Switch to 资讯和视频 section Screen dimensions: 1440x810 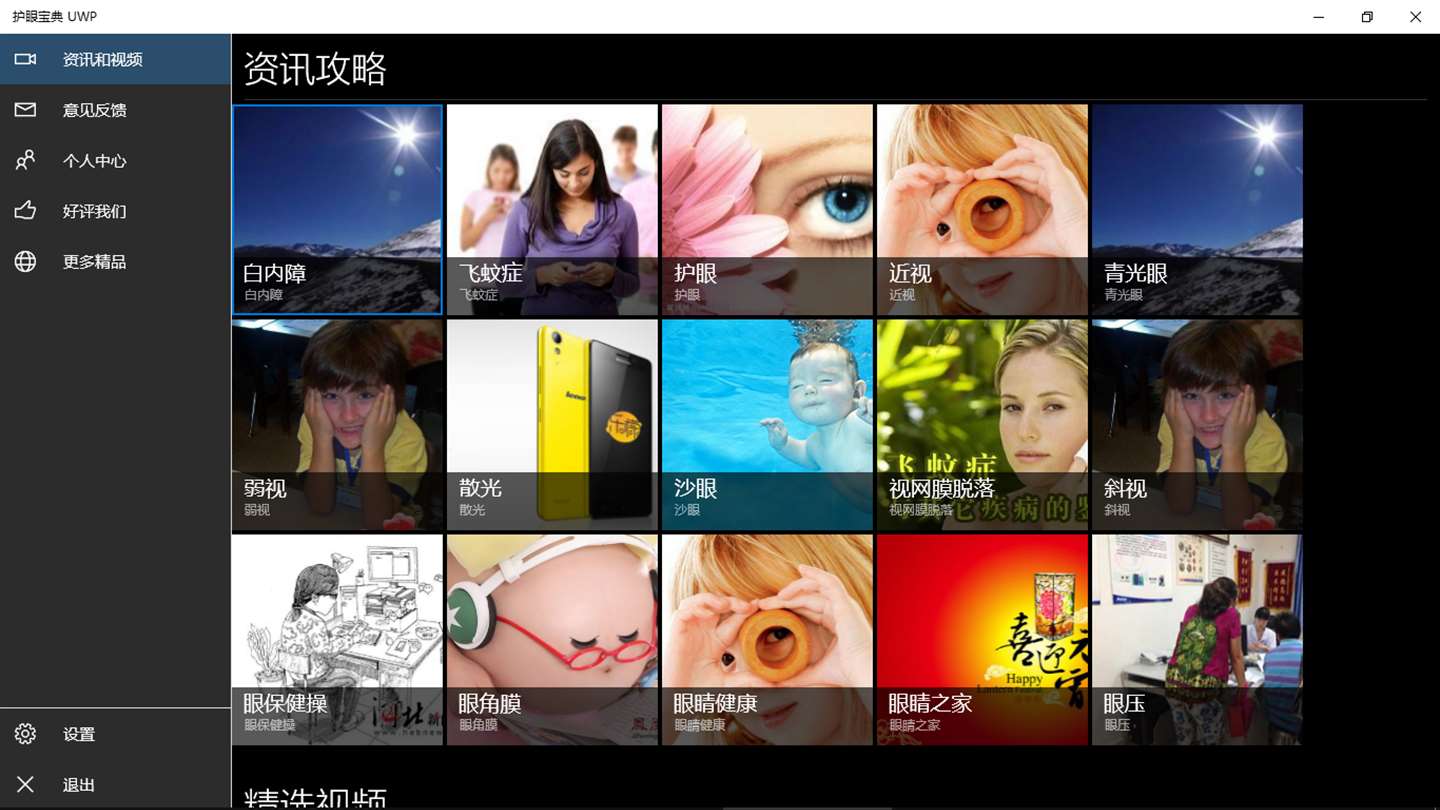102,60
